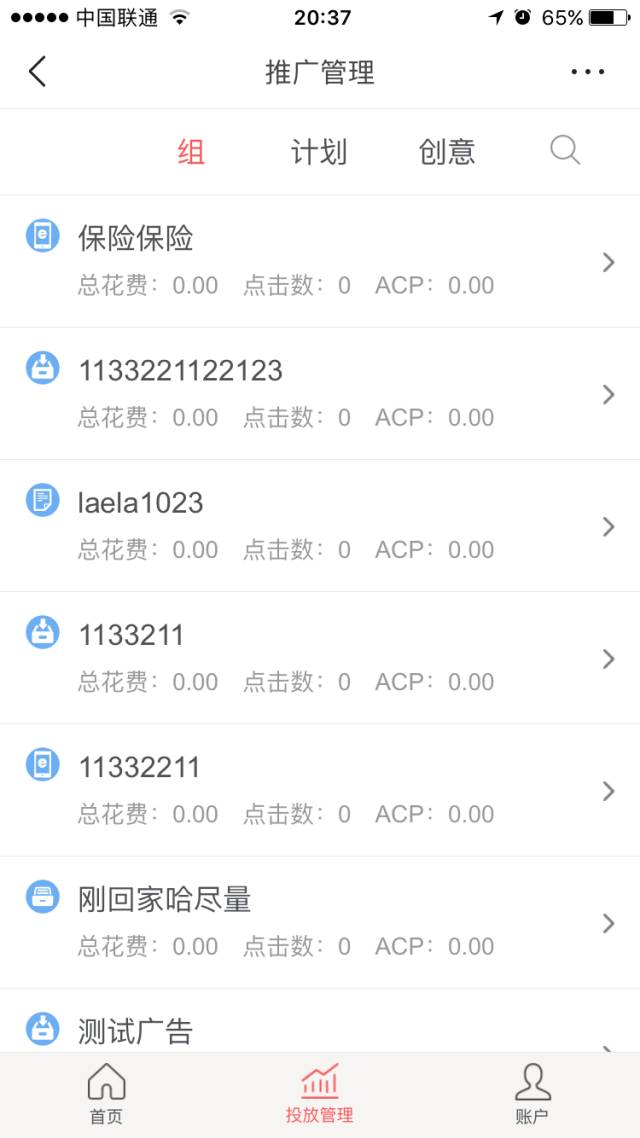Open the search magnifier icon

pyautogui.click(x=565, y=151)
